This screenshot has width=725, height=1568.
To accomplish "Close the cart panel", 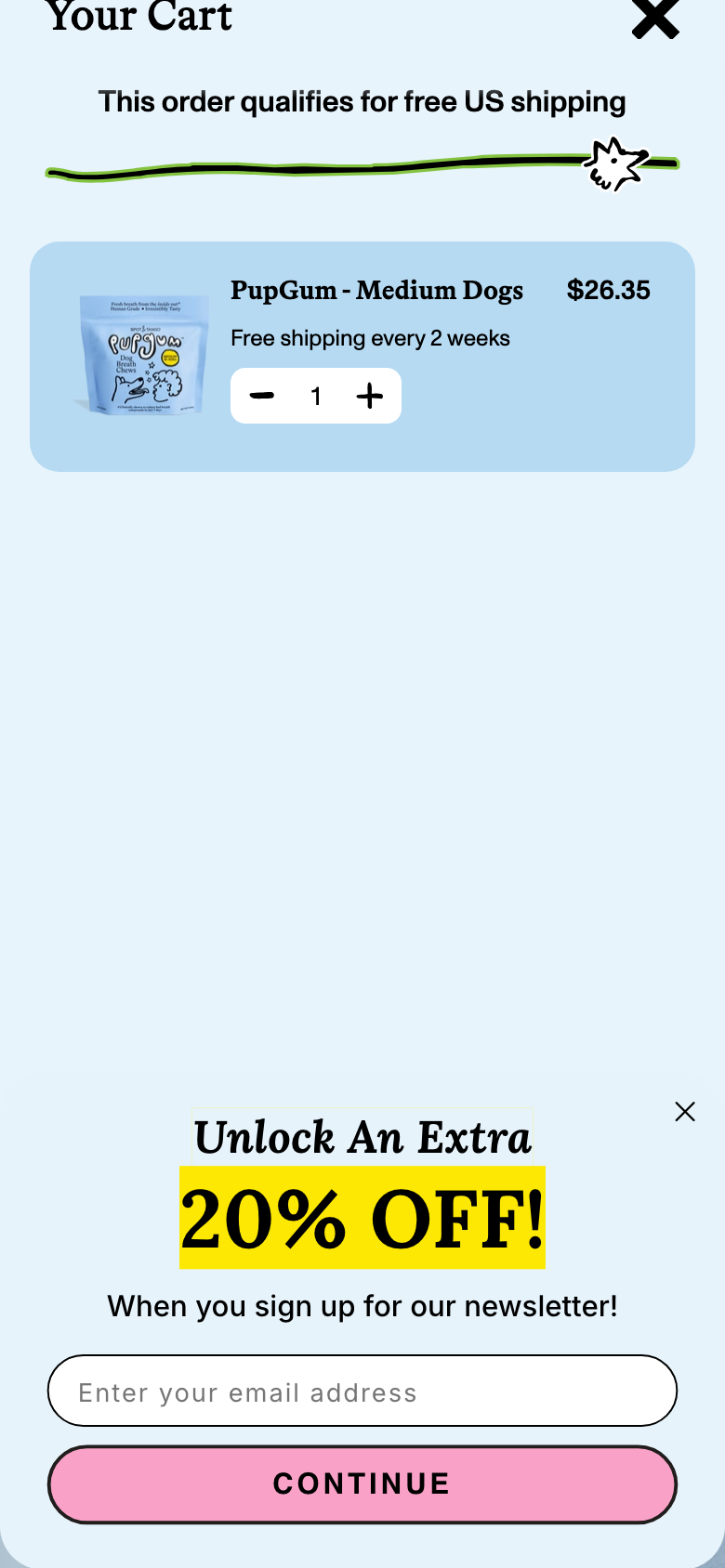I will (655, 19).
